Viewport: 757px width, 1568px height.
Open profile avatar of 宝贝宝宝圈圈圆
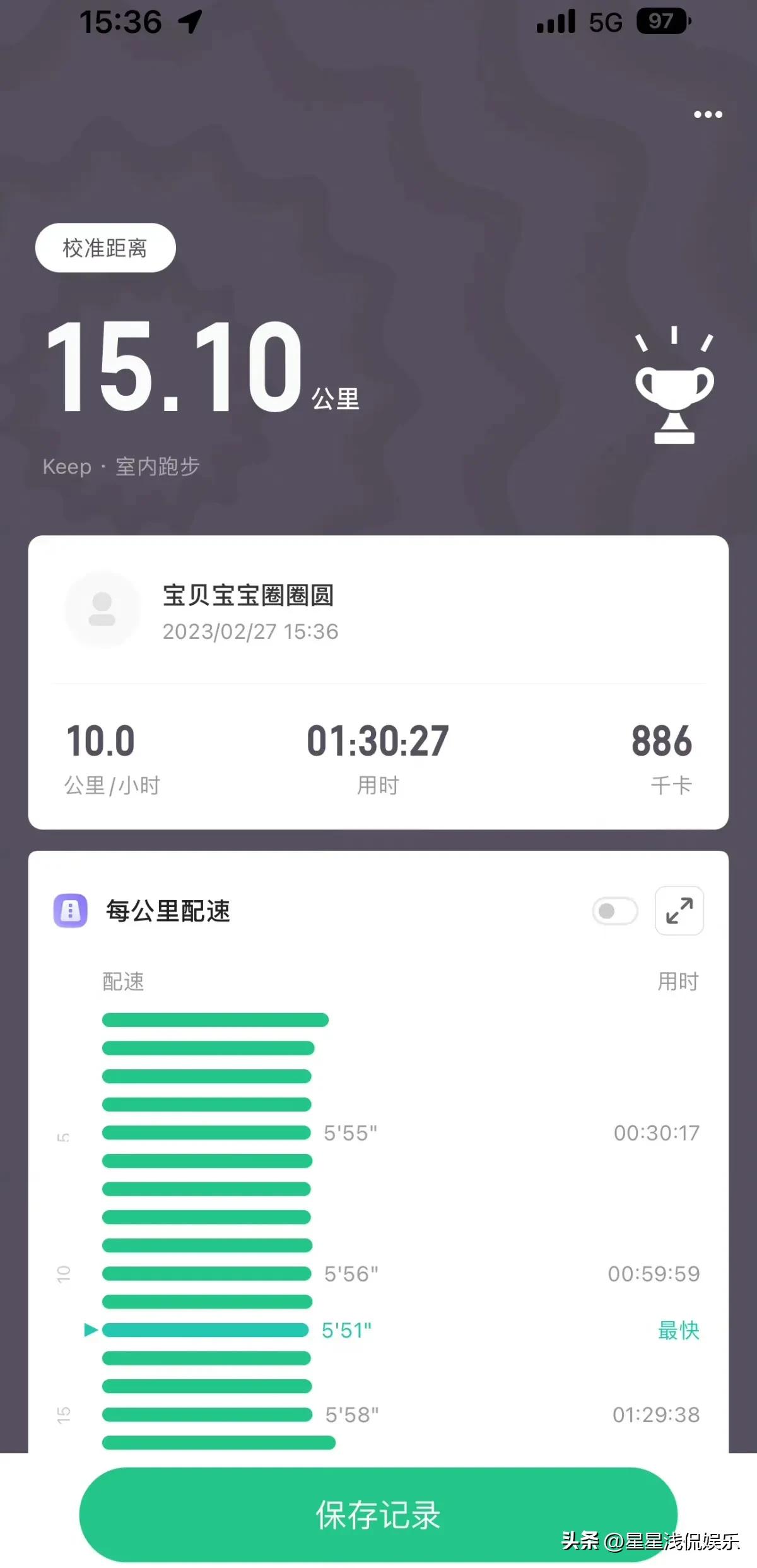coord(102,610)
